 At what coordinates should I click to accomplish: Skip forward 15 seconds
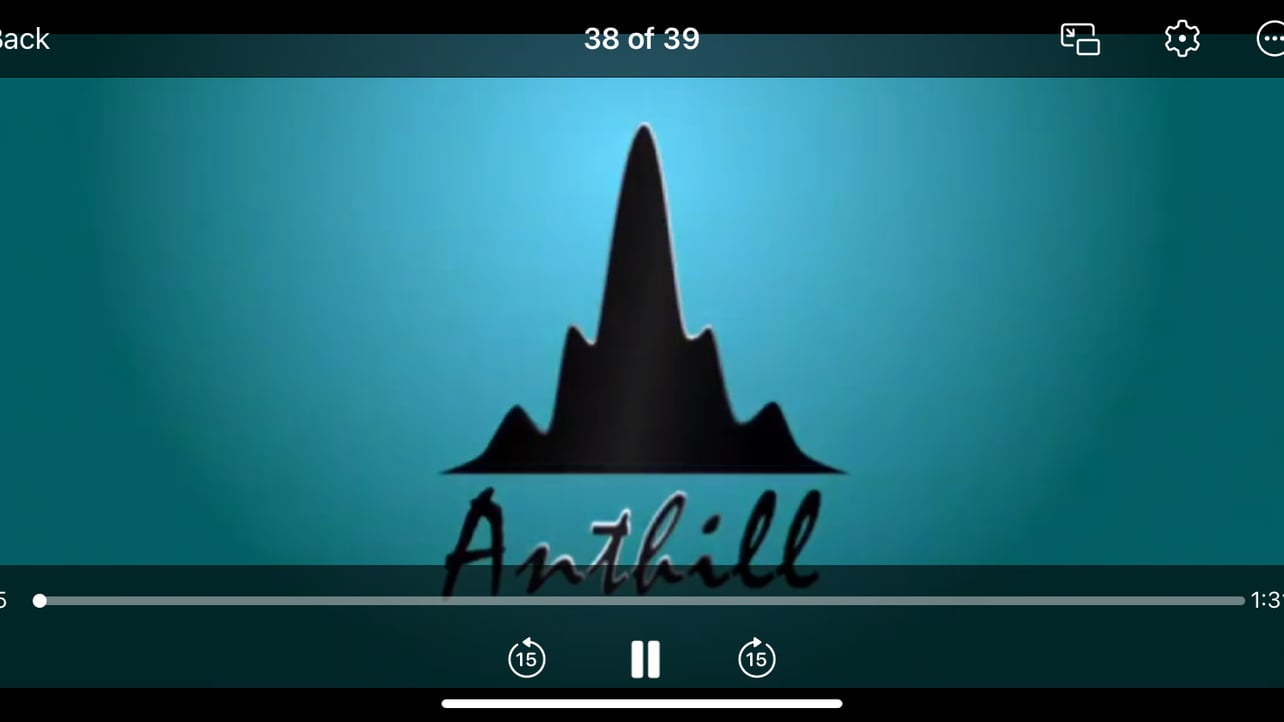pos(757,658)
